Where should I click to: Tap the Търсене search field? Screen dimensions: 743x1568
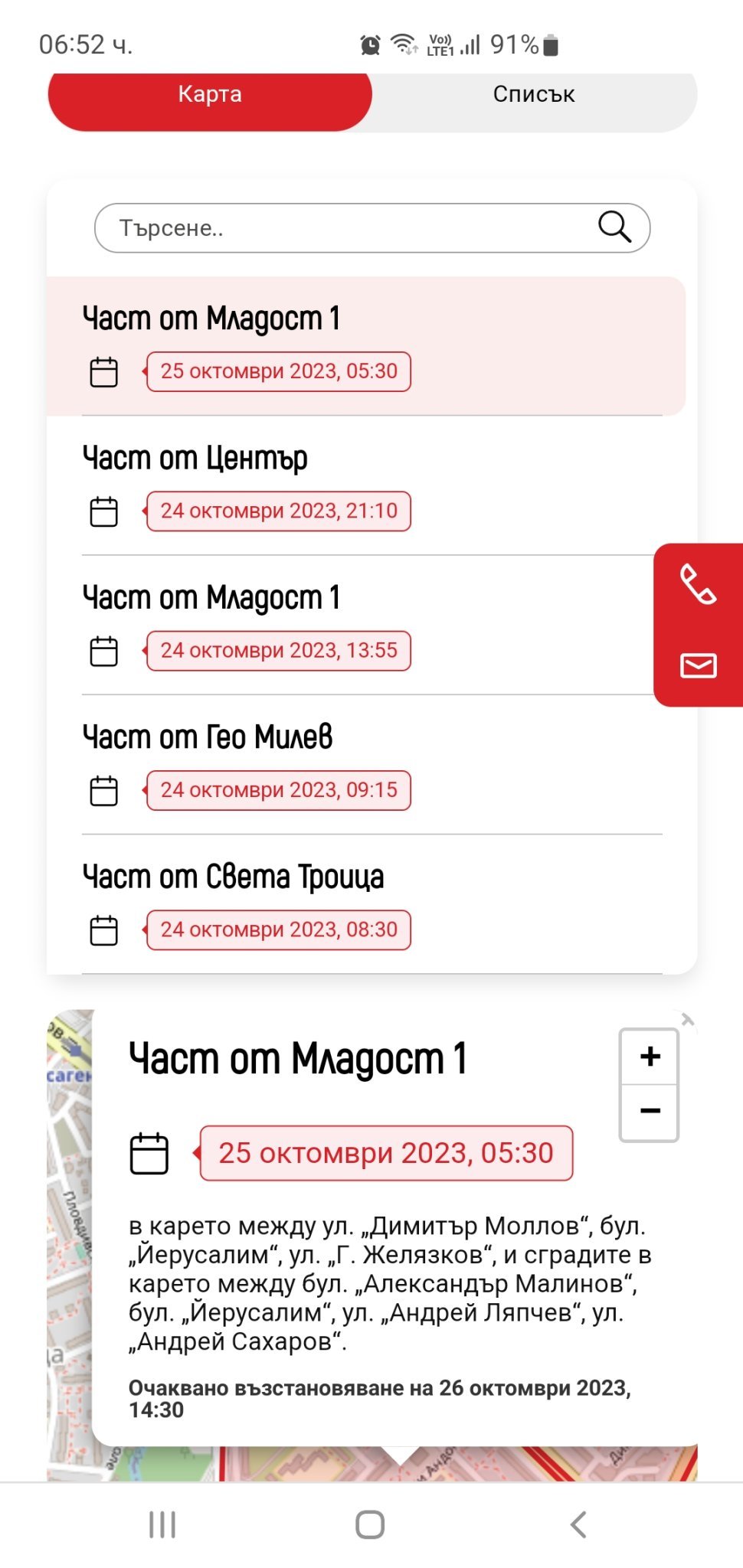coord(345,228)
